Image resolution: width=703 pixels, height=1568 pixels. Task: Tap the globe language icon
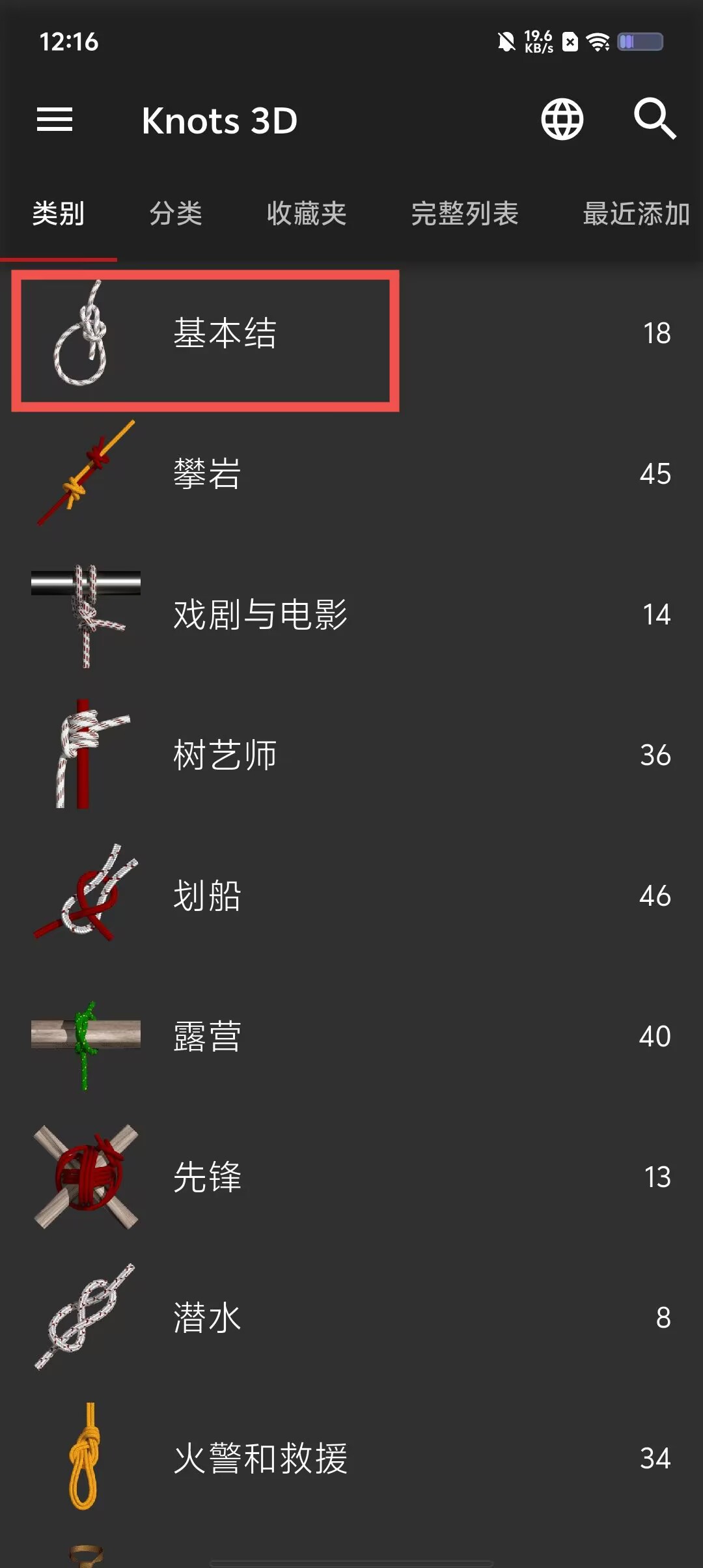(x=562, y=120)
